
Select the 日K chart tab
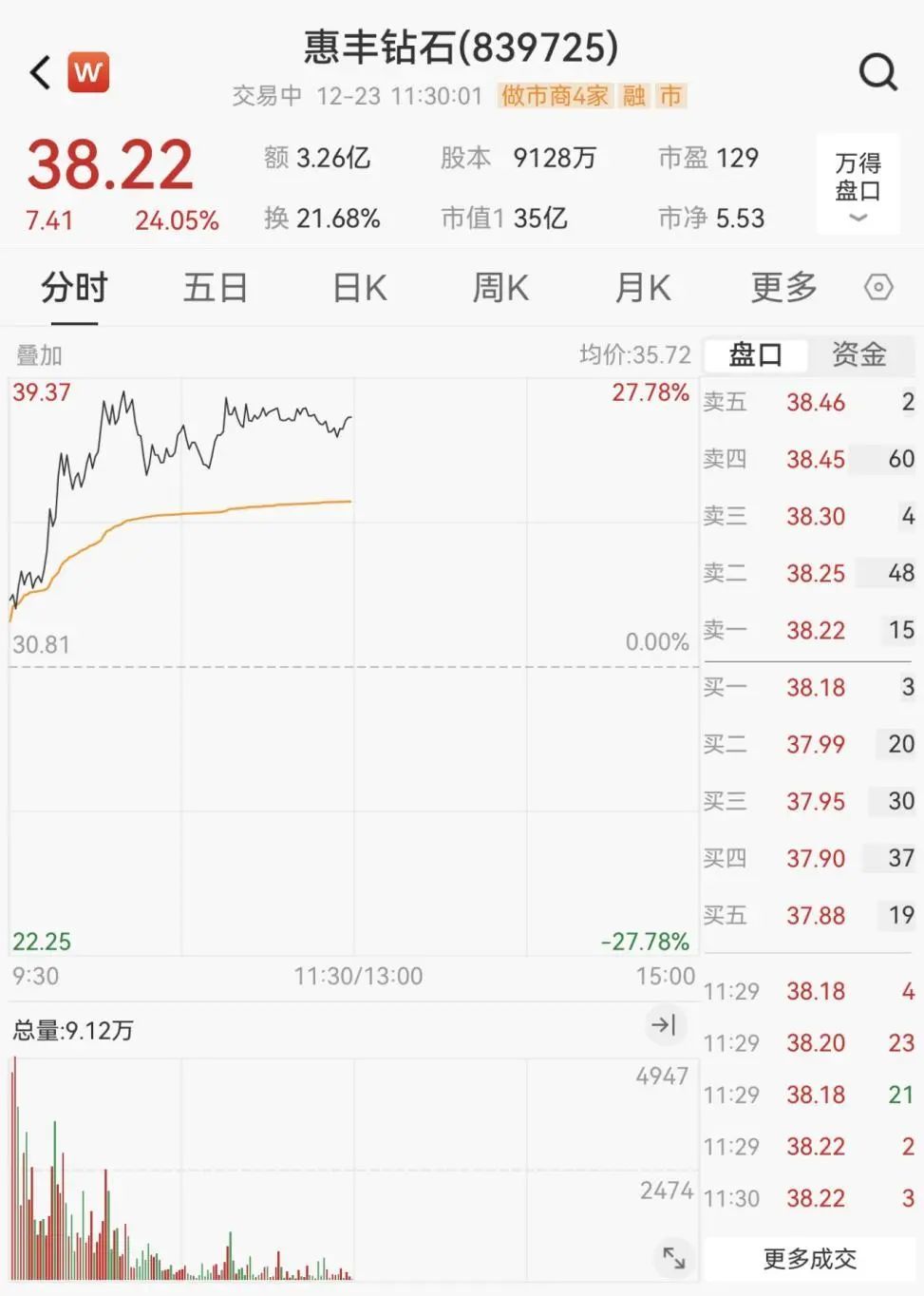(x=359, y=287)
